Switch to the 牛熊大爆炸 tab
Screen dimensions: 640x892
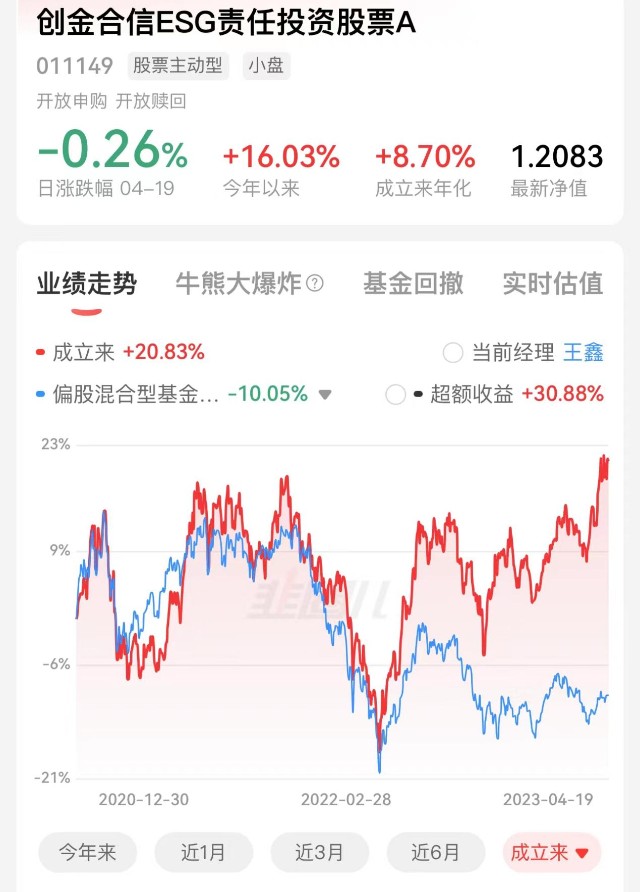pyautogui.click(x=238, y=284)
